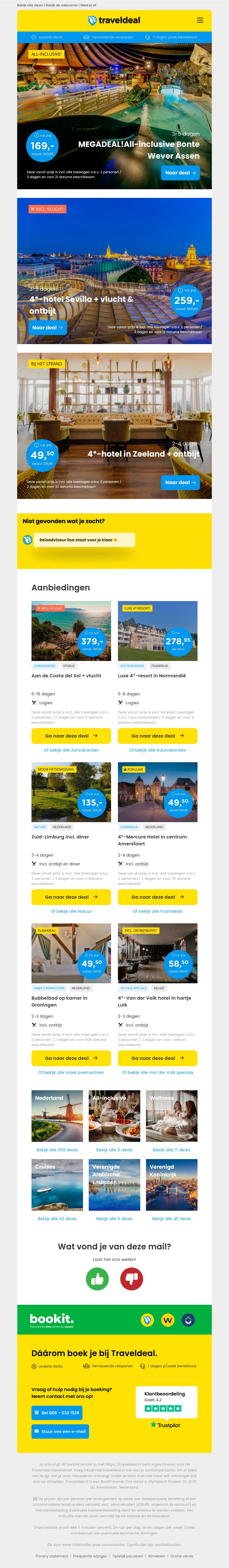
Task: Go to the Costa del Sol deal
Action: 71,736
